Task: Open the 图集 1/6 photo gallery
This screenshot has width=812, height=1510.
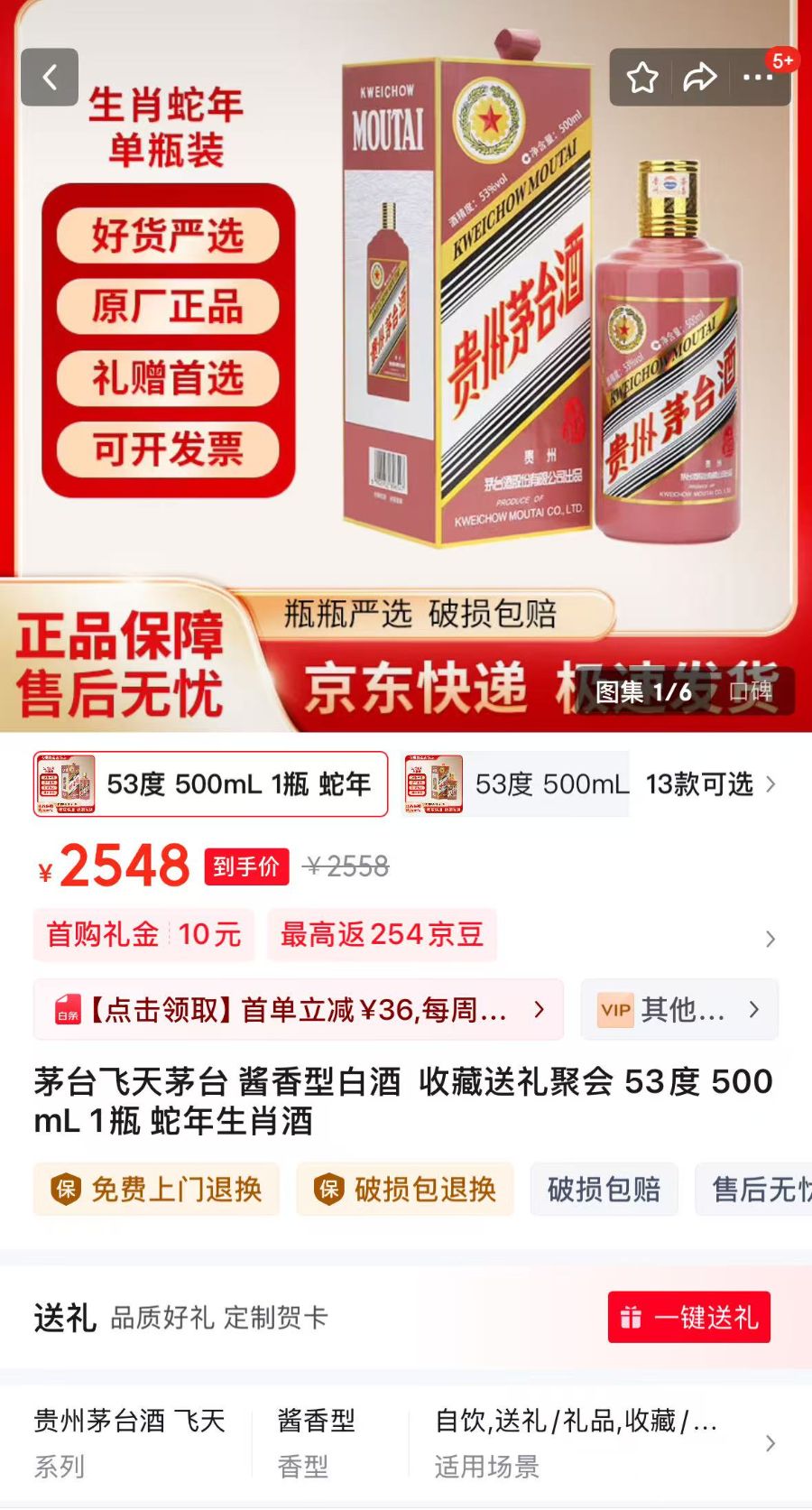Action: 642,691
